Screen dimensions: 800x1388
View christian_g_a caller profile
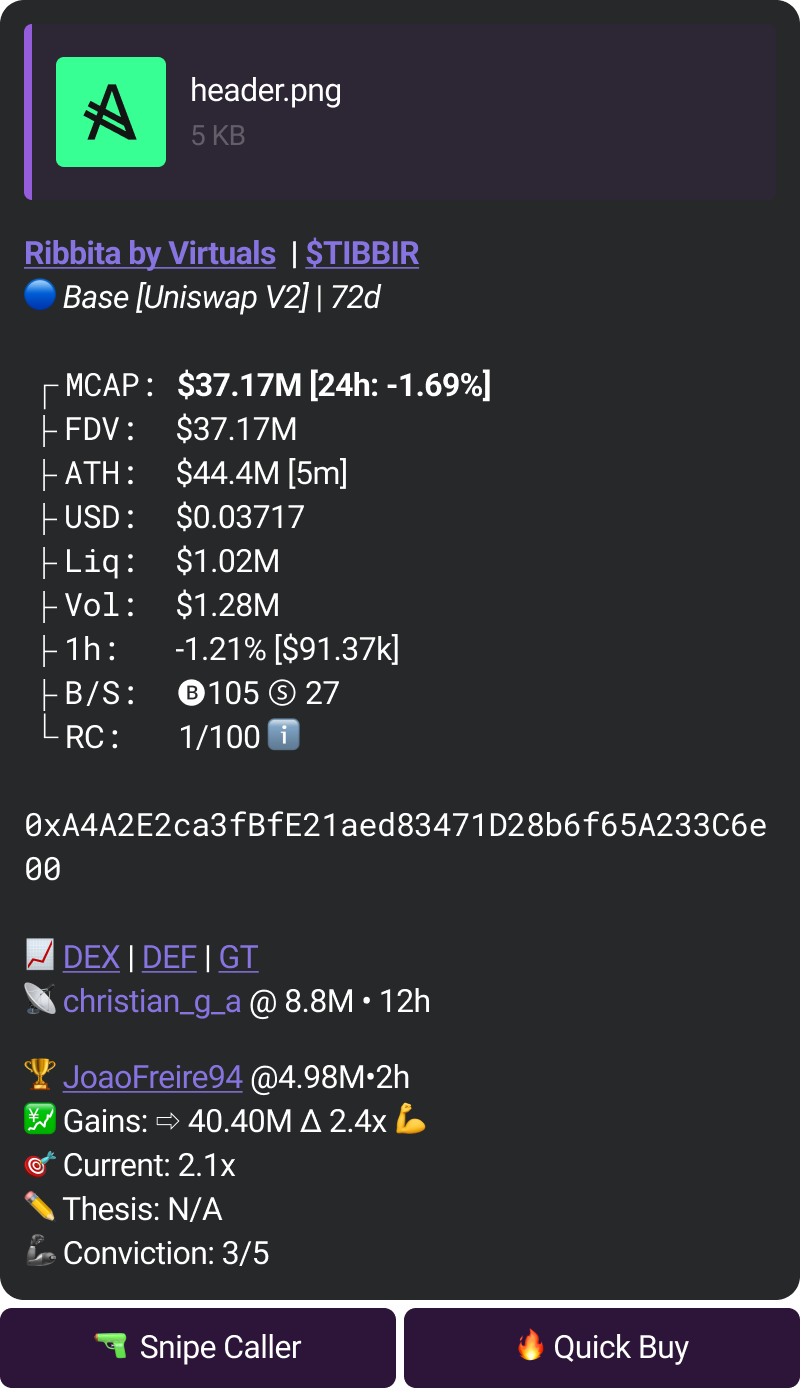(152, 1002)
